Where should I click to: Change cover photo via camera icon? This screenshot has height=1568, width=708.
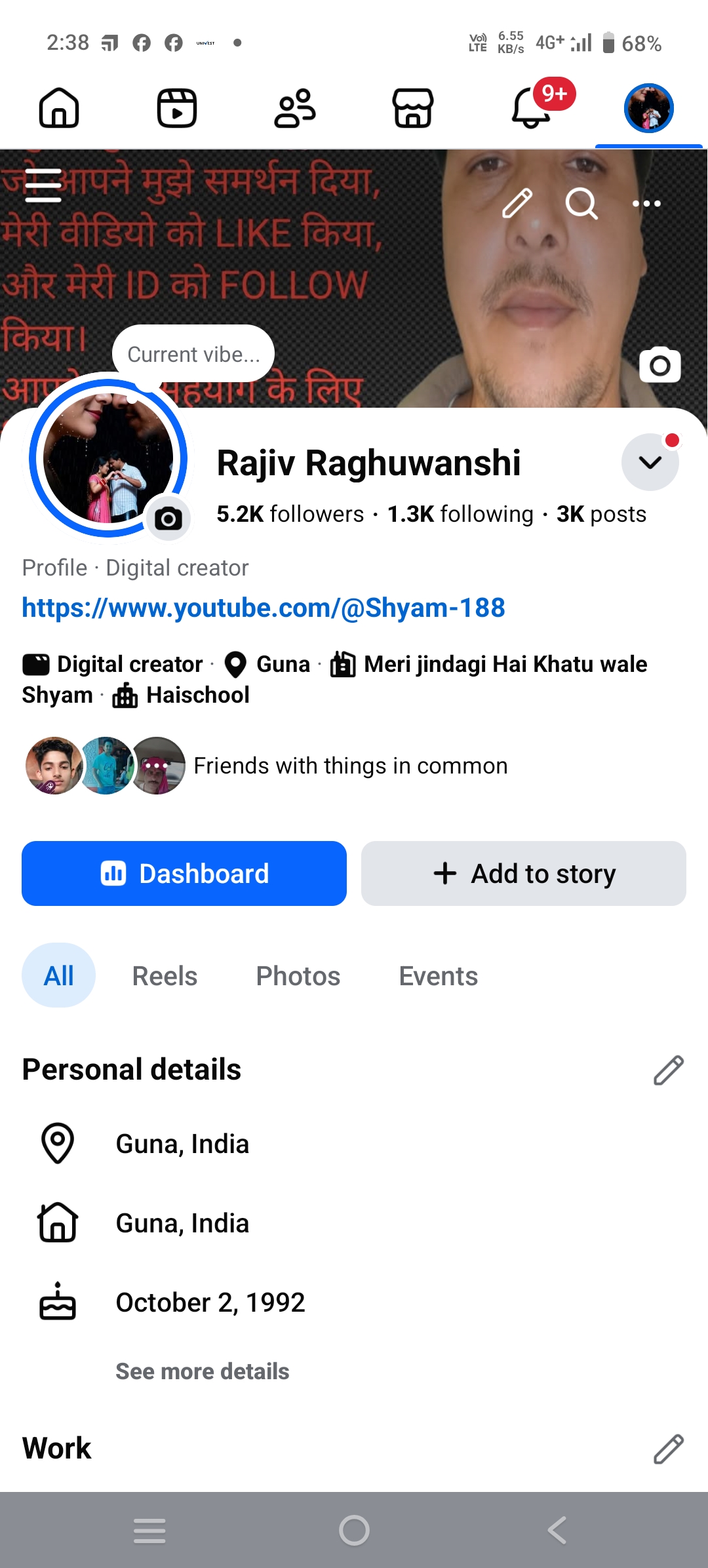pos(659,365)
